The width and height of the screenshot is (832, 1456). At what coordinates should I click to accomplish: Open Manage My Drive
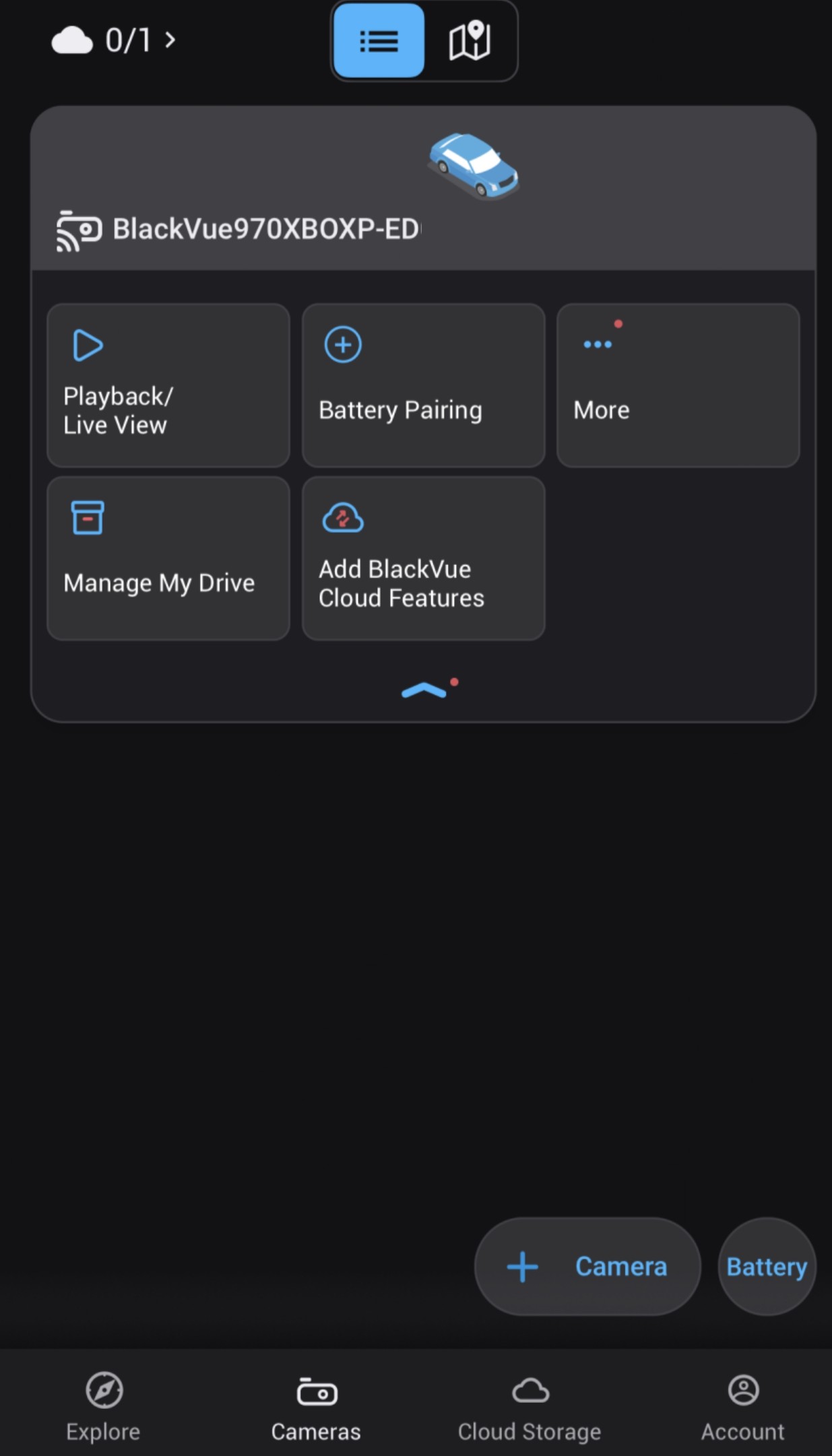(x=168, y=558)
